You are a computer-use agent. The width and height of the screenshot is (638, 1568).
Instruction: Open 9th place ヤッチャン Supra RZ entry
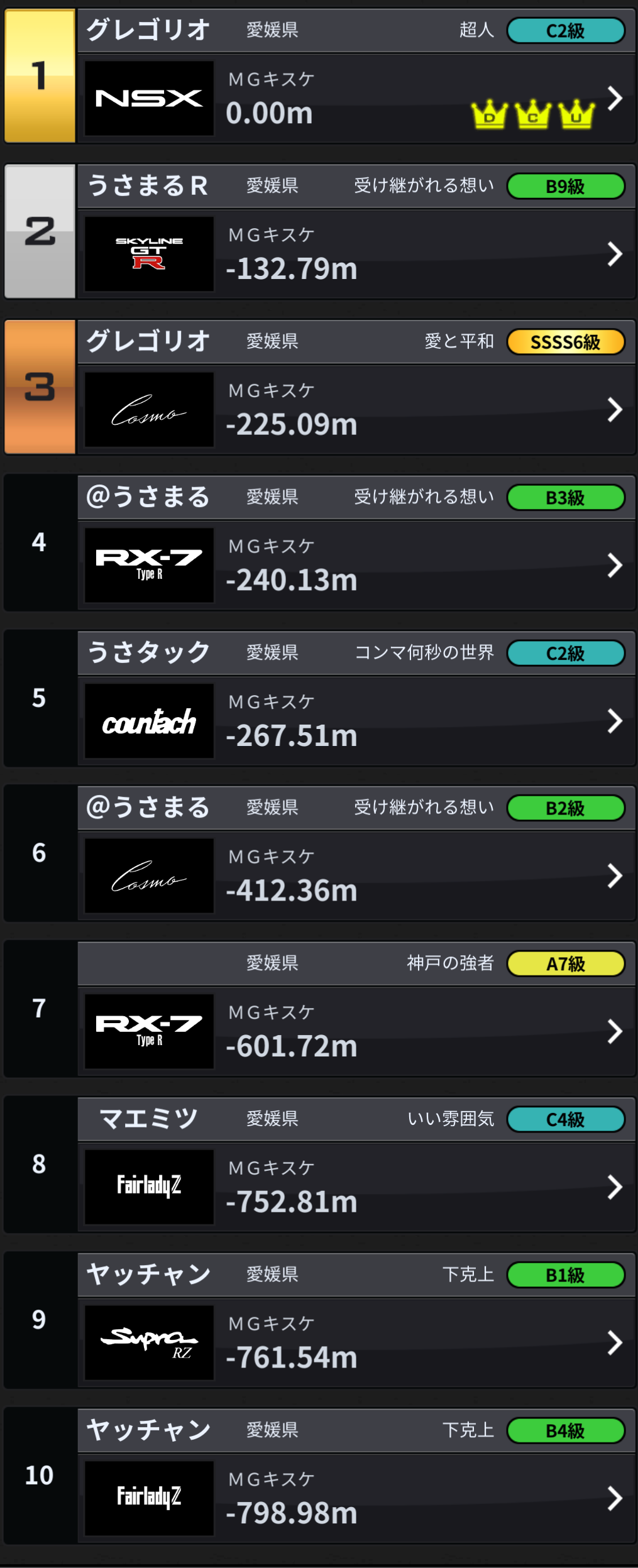615,1343
